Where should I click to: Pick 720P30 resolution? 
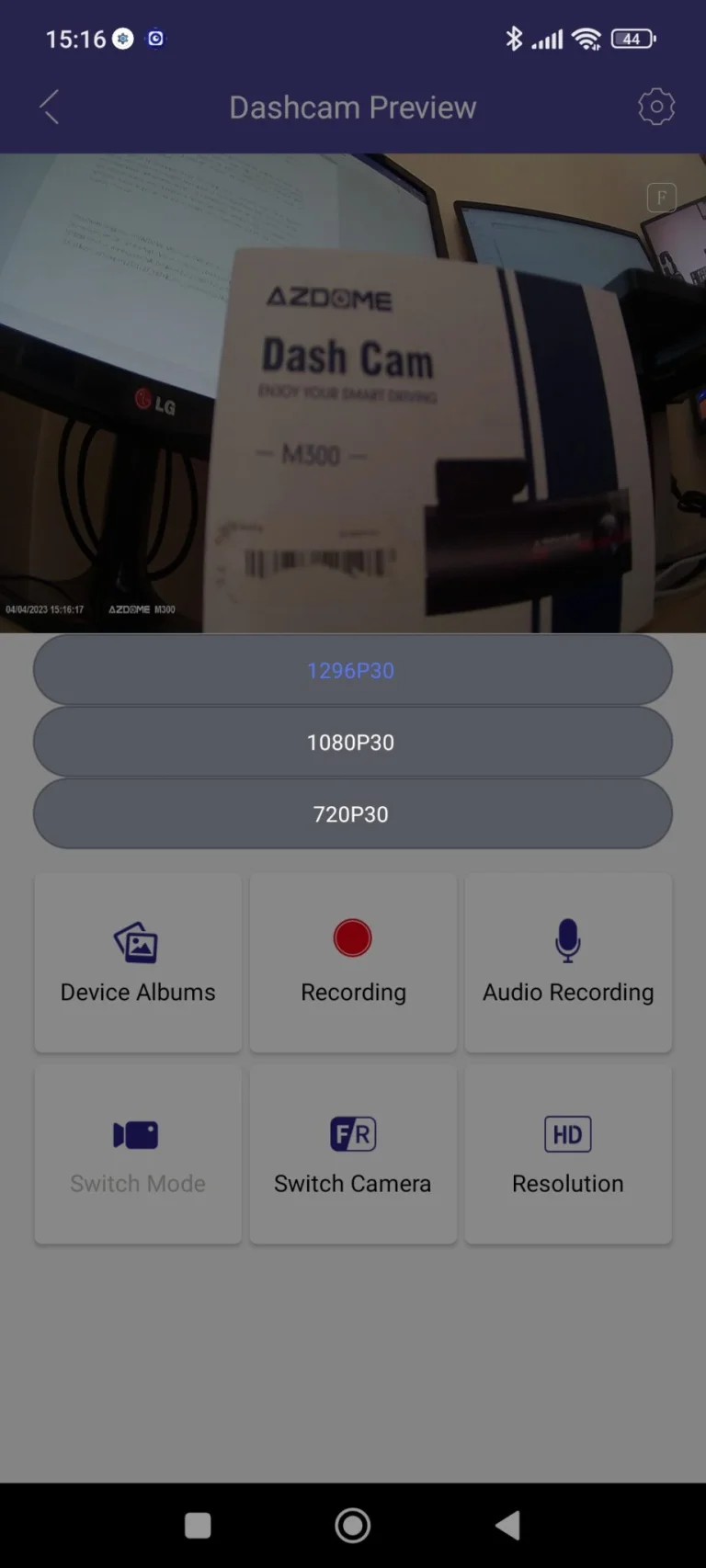(352, 813)
